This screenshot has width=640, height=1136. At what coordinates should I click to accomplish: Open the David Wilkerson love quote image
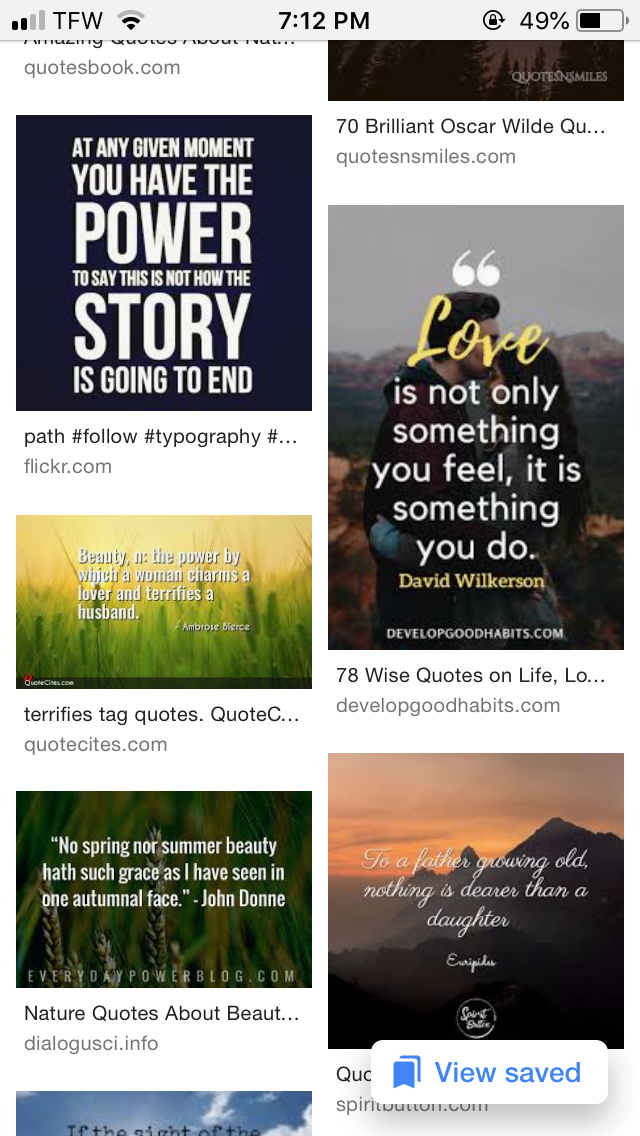click(x=476, y=428)
